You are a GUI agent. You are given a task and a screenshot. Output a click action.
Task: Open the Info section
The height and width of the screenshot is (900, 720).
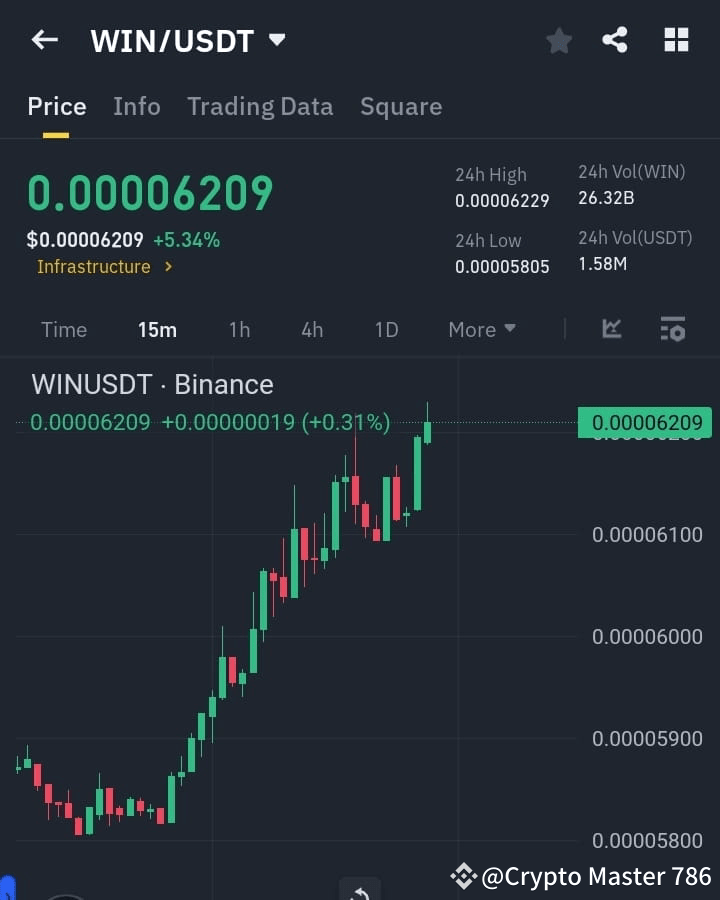pos(136,106)
